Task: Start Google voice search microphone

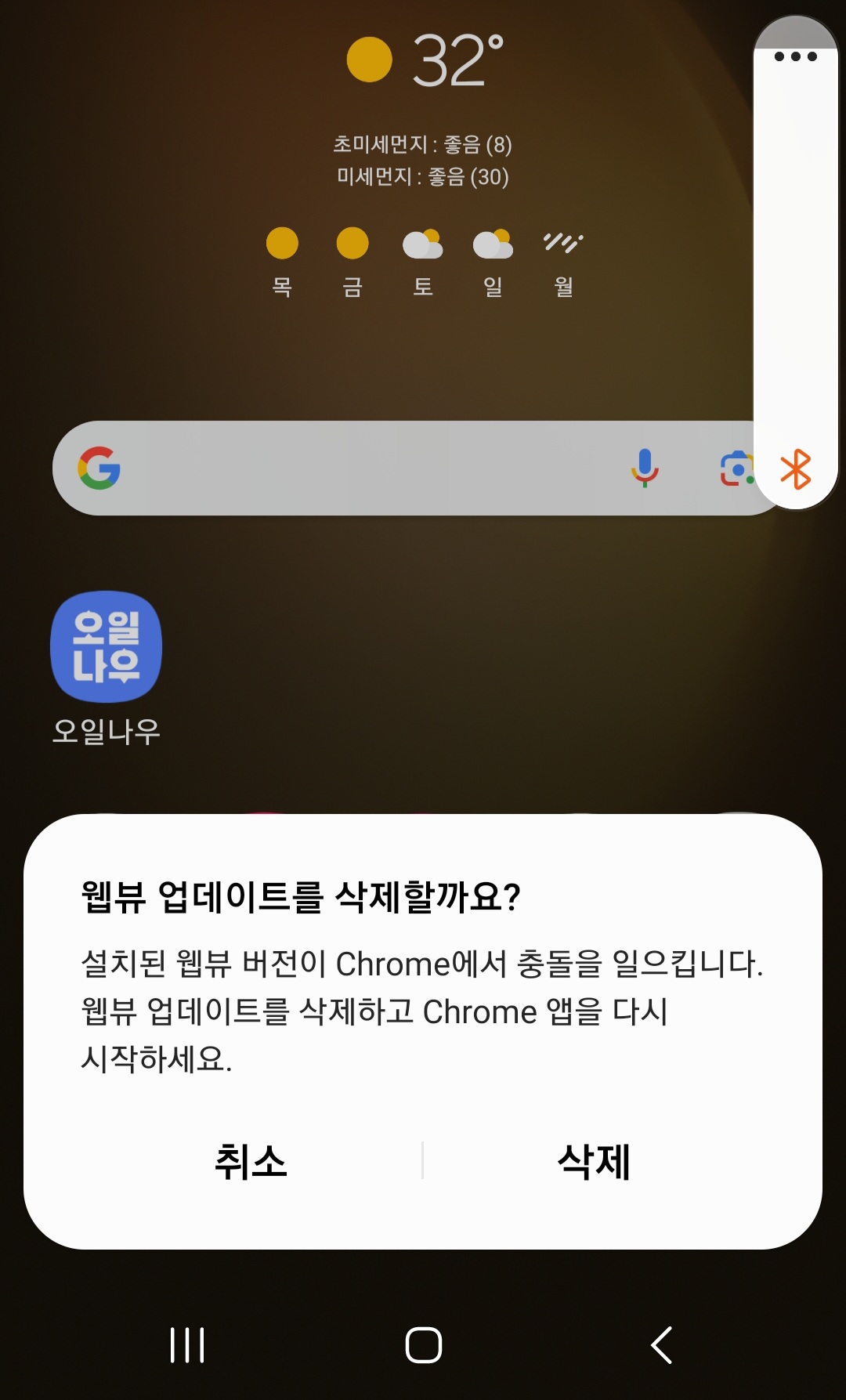Action: point(645,468)
